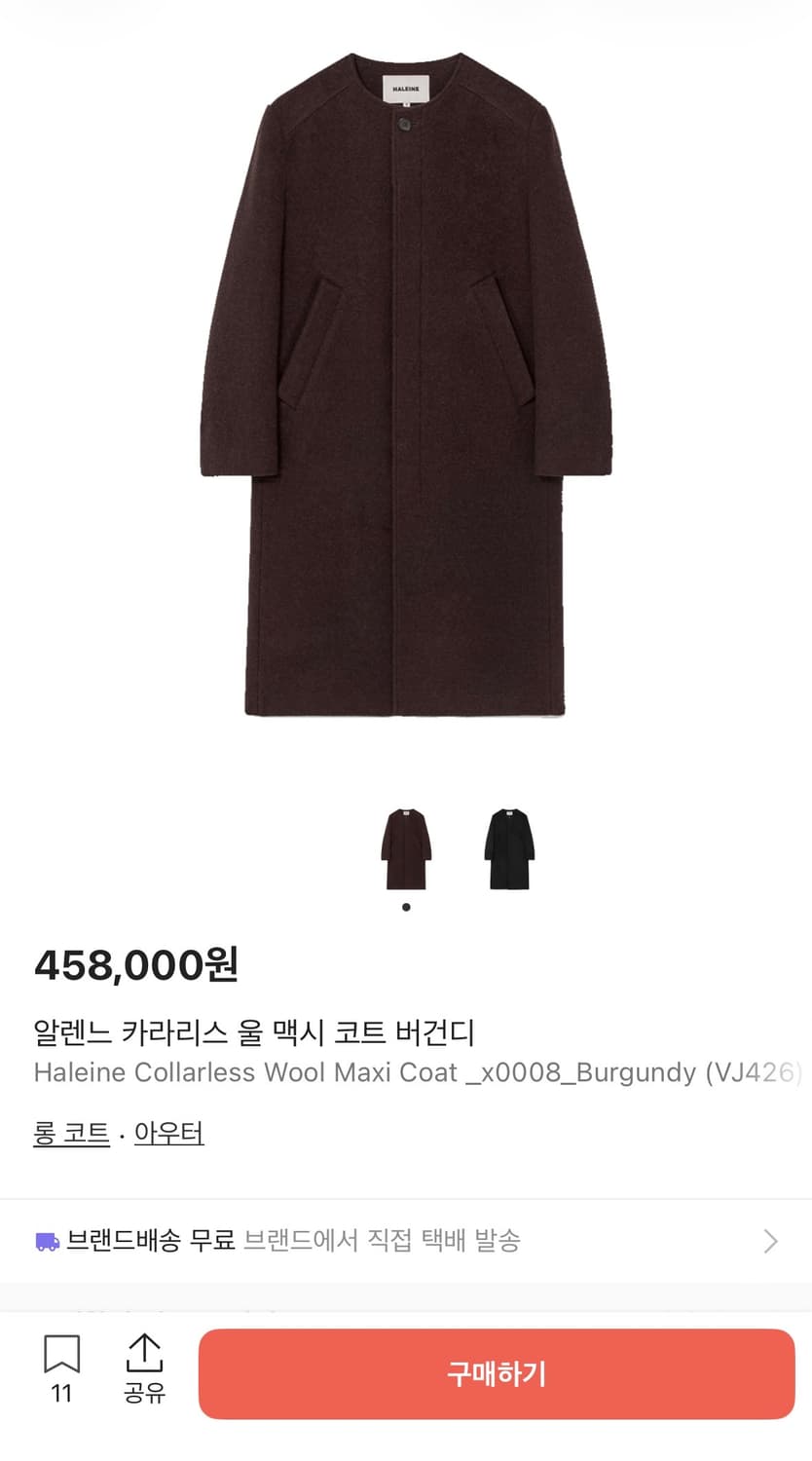
Task: Open the main coat product photo
Action: (x=406, y=390)
